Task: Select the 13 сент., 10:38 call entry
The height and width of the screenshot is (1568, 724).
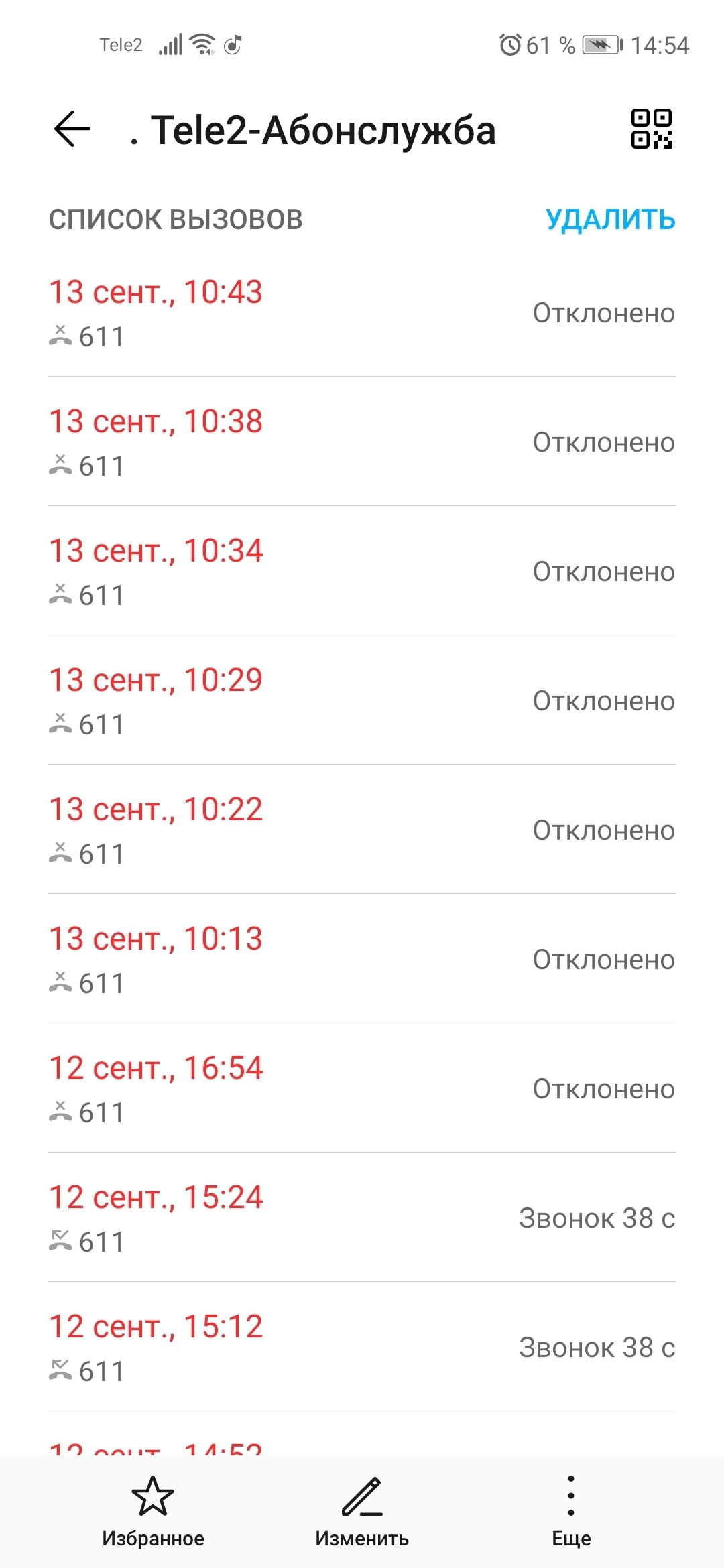Action: [362, 442]
